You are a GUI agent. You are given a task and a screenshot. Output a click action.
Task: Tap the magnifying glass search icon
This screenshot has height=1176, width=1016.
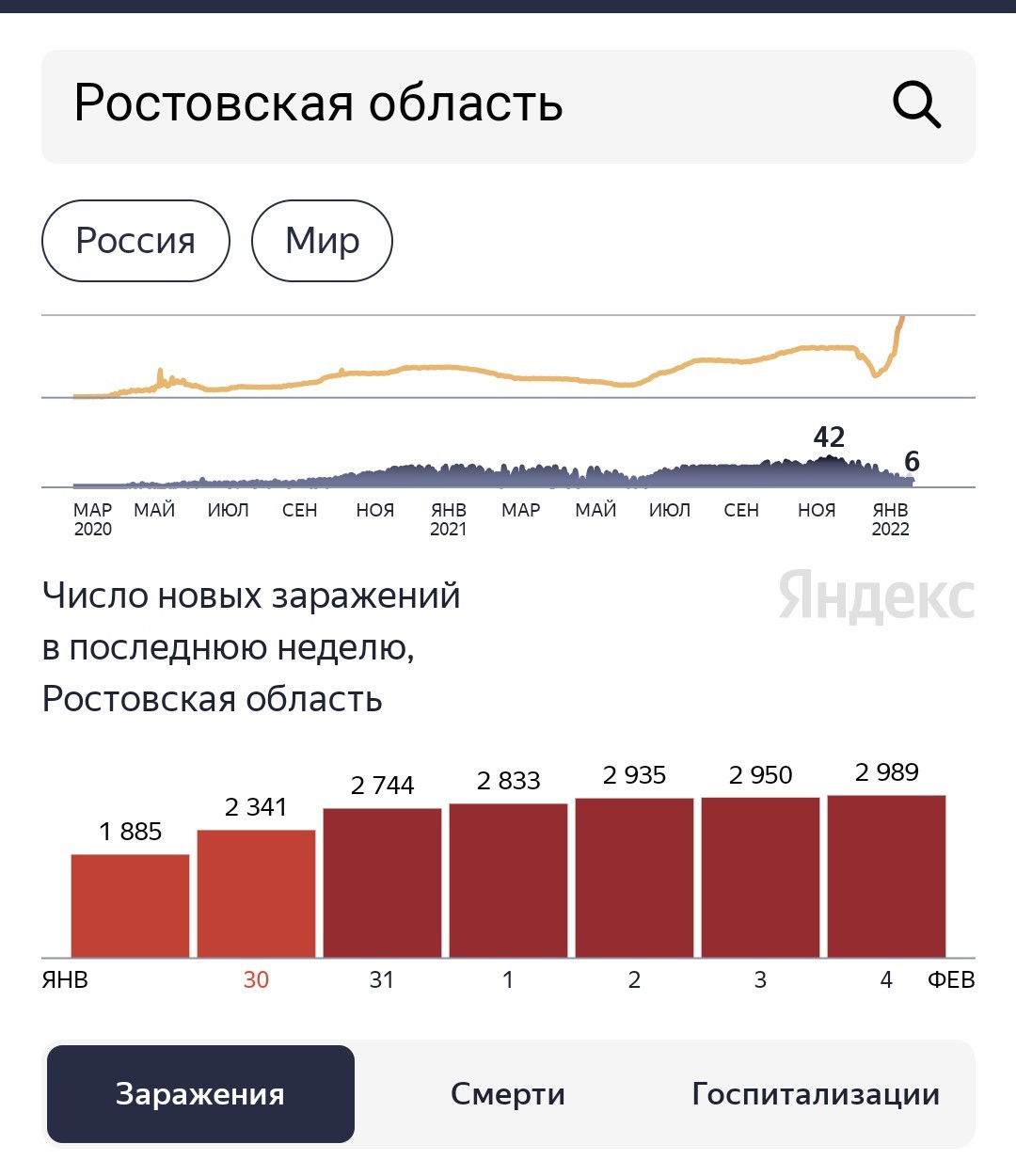point(916,103)
